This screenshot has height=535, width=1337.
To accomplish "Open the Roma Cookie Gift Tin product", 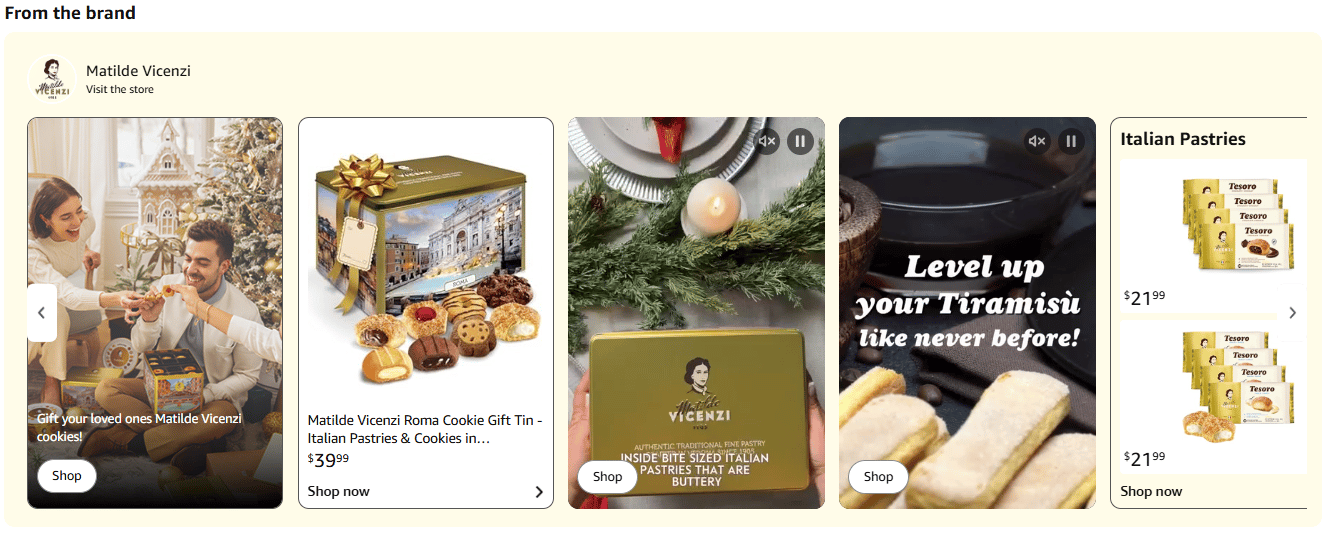I will pos(425,429).
